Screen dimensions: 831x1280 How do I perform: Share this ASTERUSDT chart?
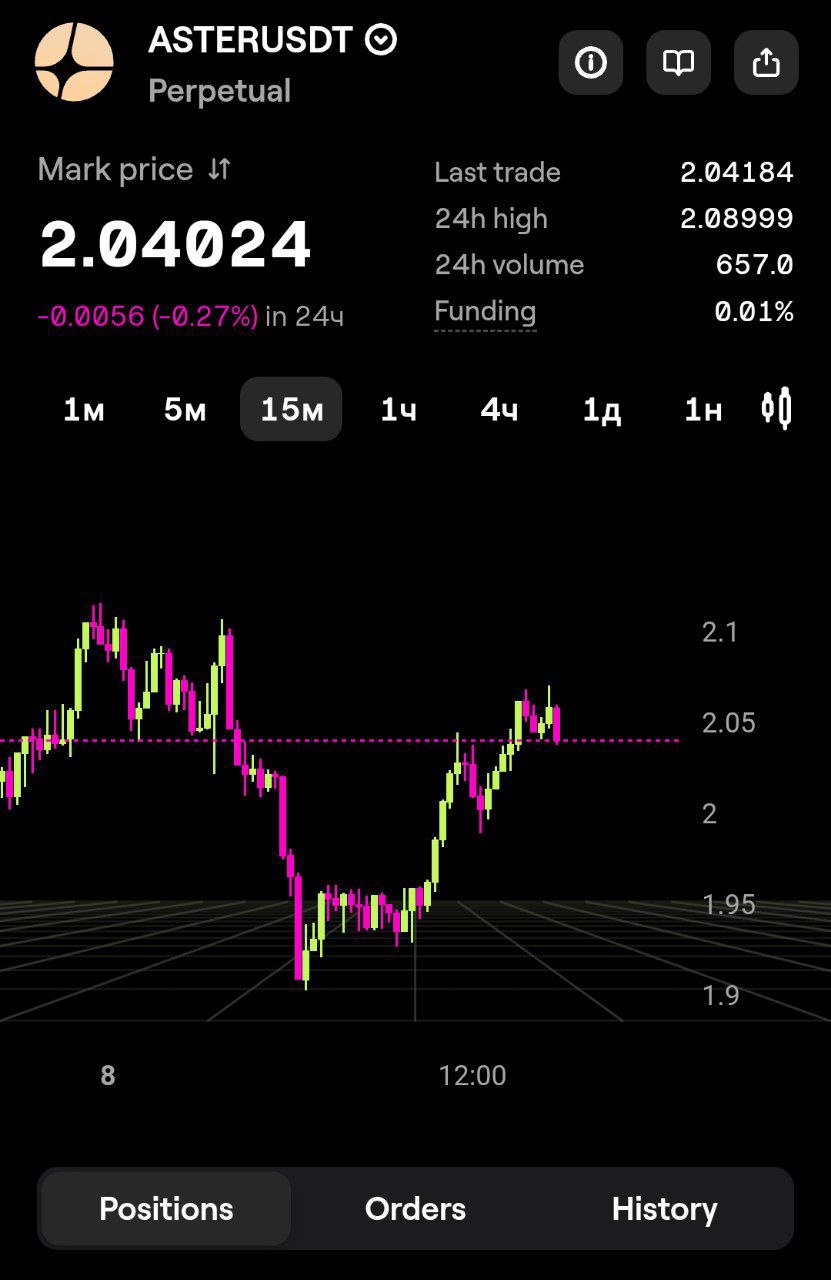point(766,63)
